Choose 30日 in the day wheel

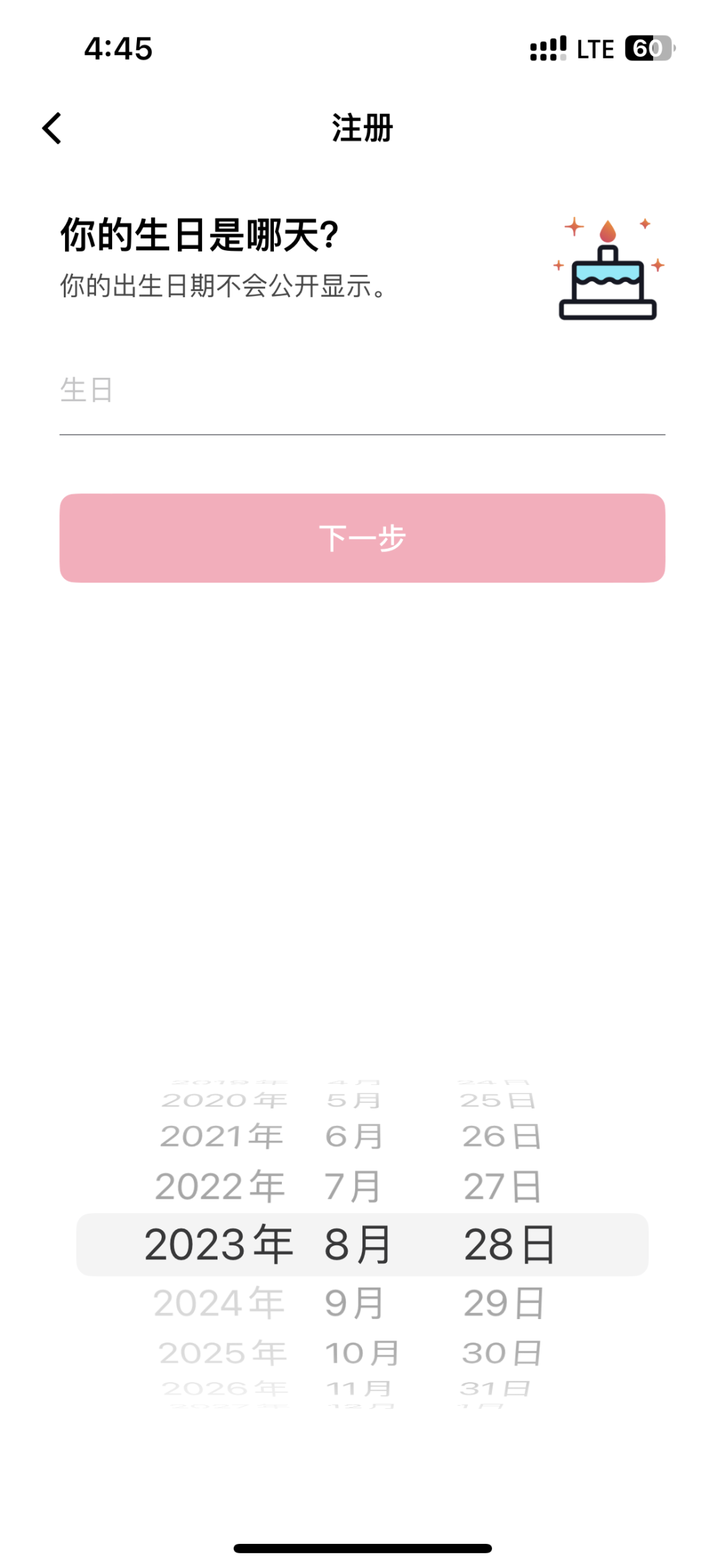coord(502,1353)
